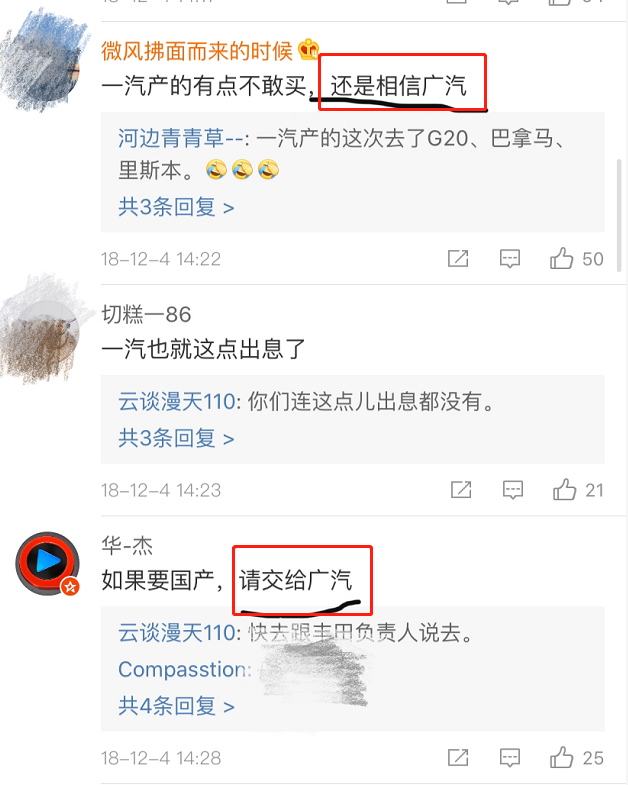Image resolution: width=628 pixels, height=785 pixels.
Task: Visit Compasstion's profile from the reply
Action: (x=182, y=669)
